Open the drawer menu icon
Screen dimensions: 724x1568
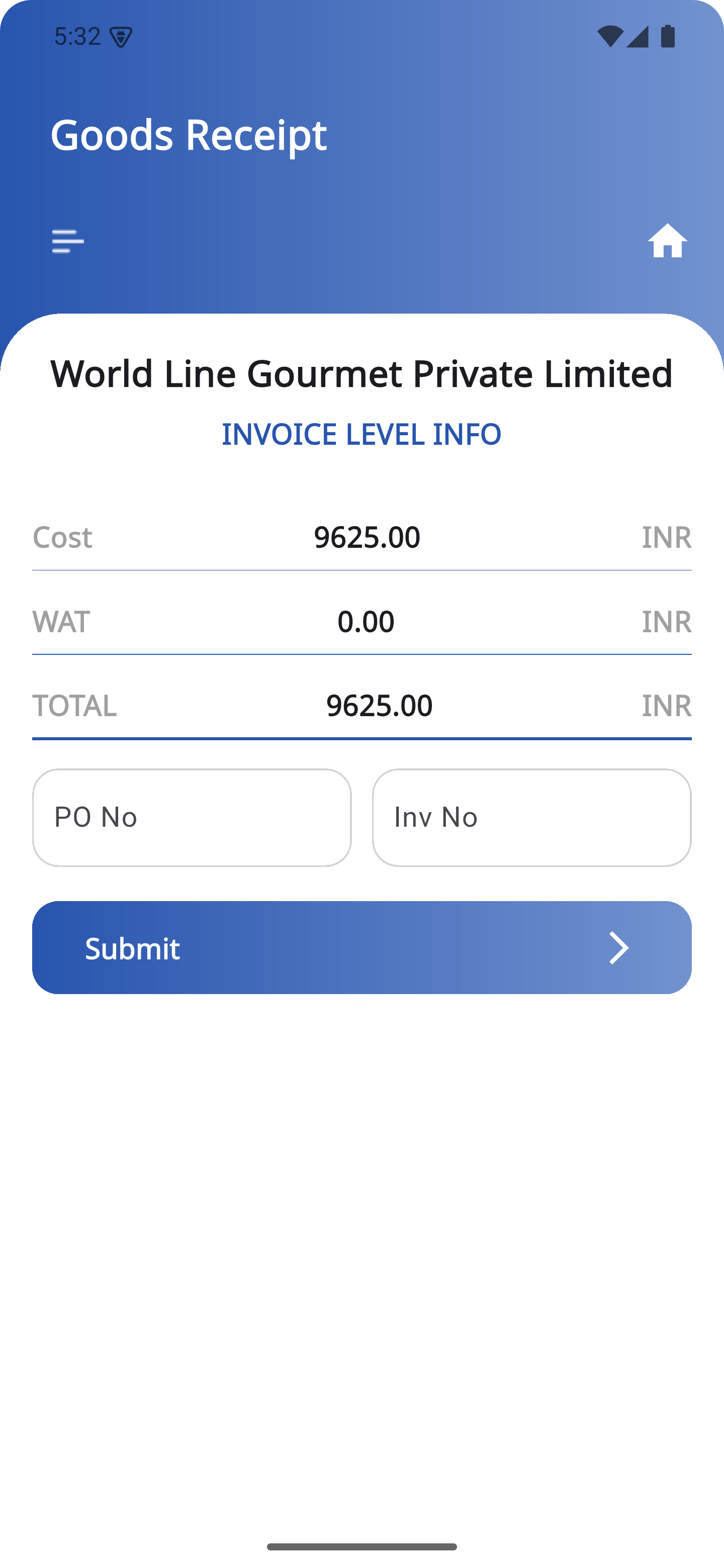coord(67,241)
